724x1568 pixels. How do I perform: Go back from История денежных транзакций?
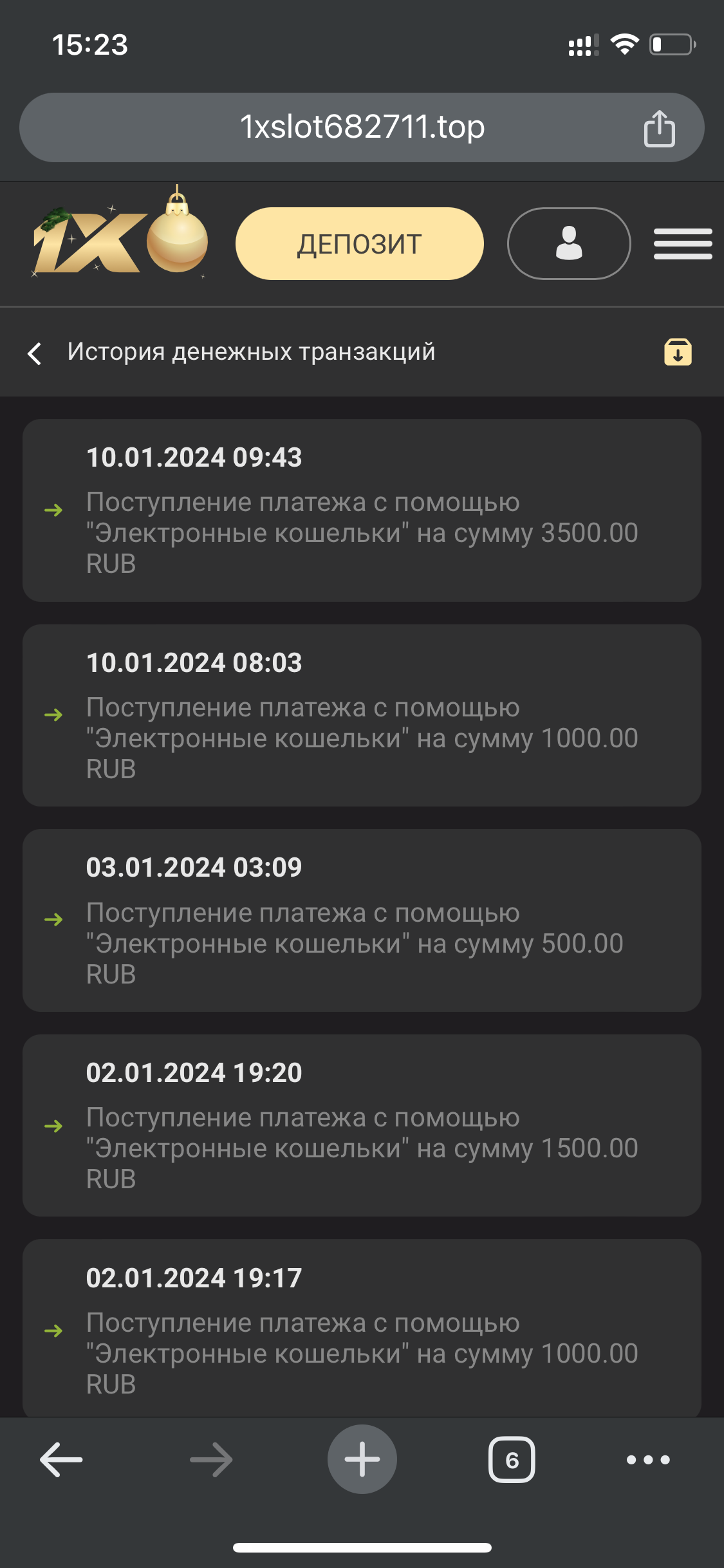coord(35,353)
